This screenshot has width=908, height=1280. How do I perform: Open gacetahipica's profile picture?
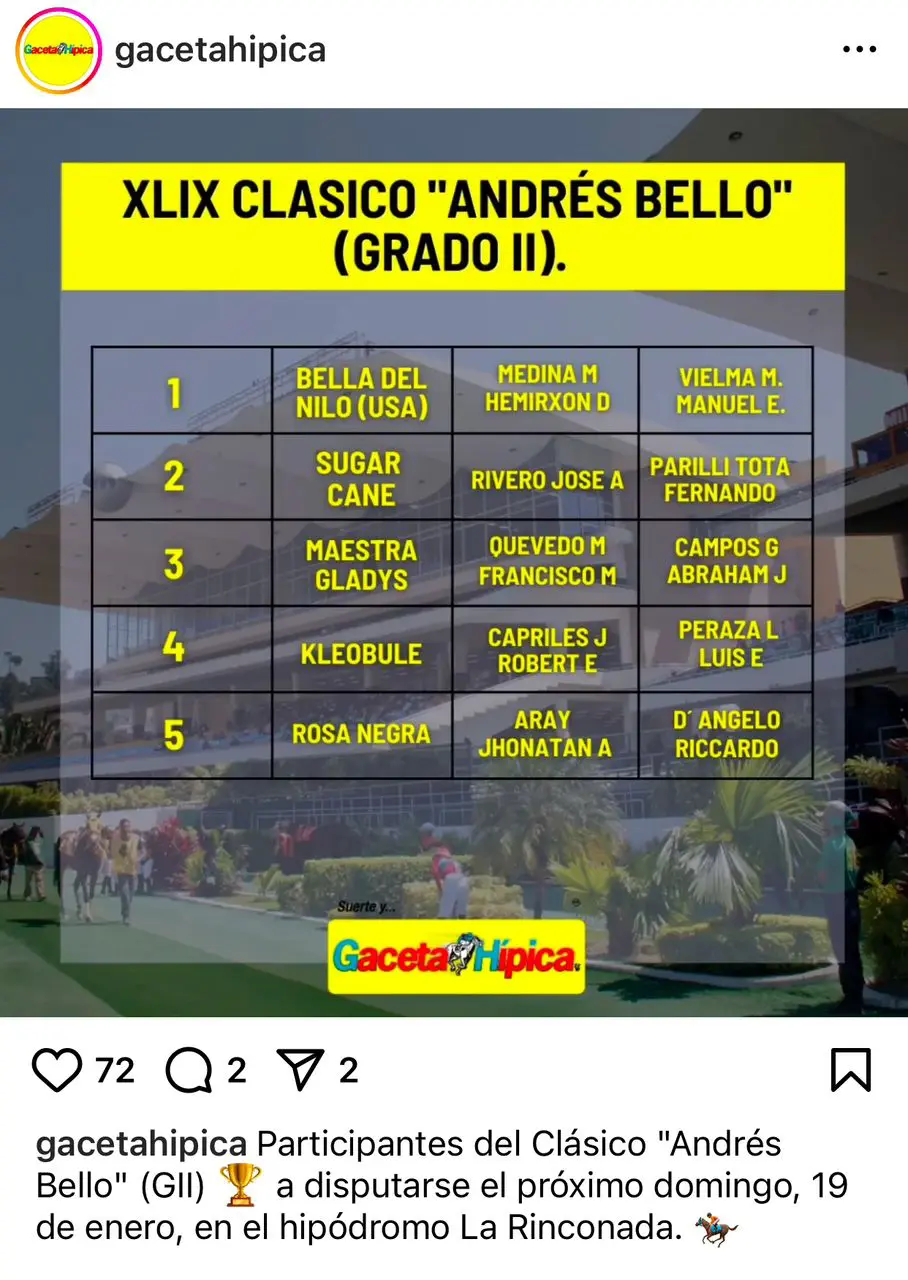pos(59,50)
